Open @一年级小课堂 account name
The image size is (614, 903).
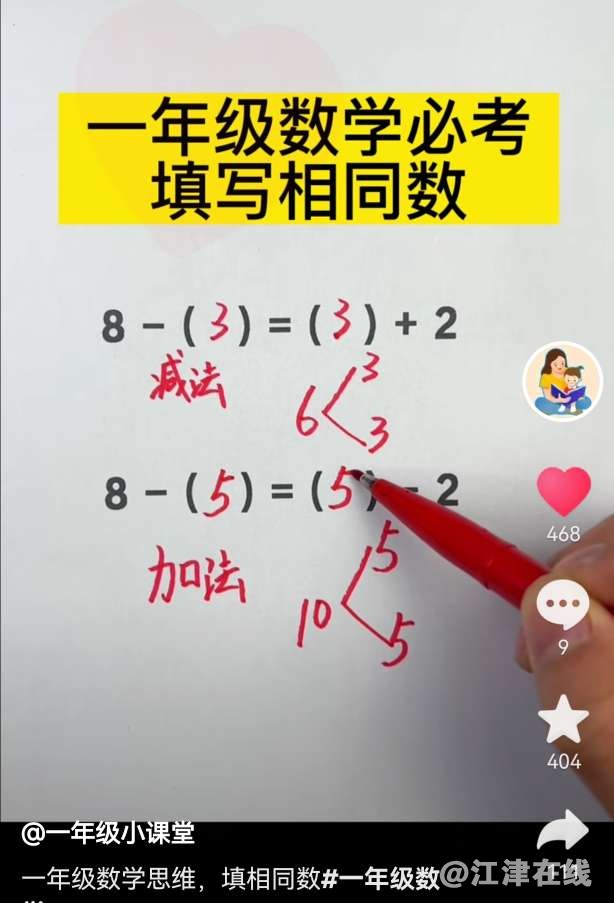(108, 832)
